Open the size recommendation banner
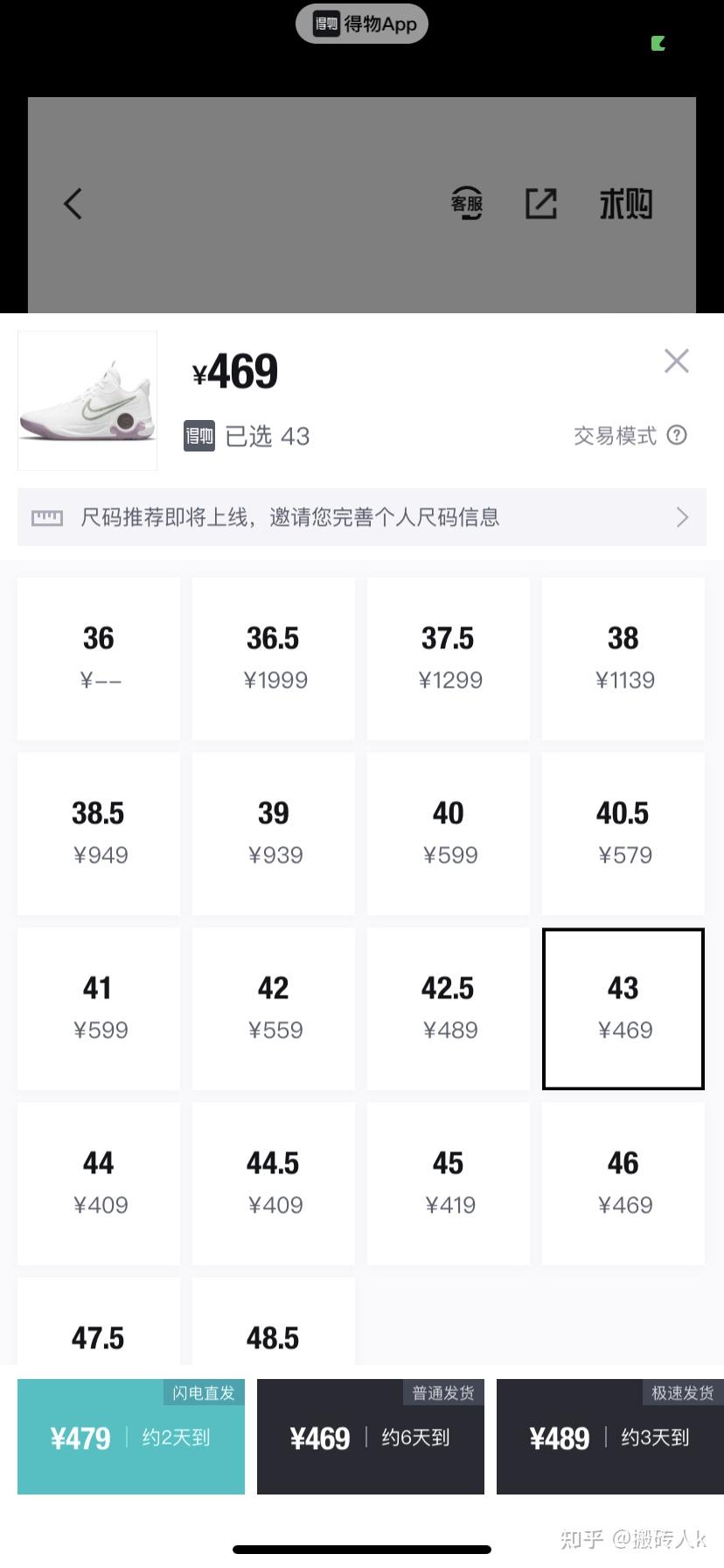 361,517
